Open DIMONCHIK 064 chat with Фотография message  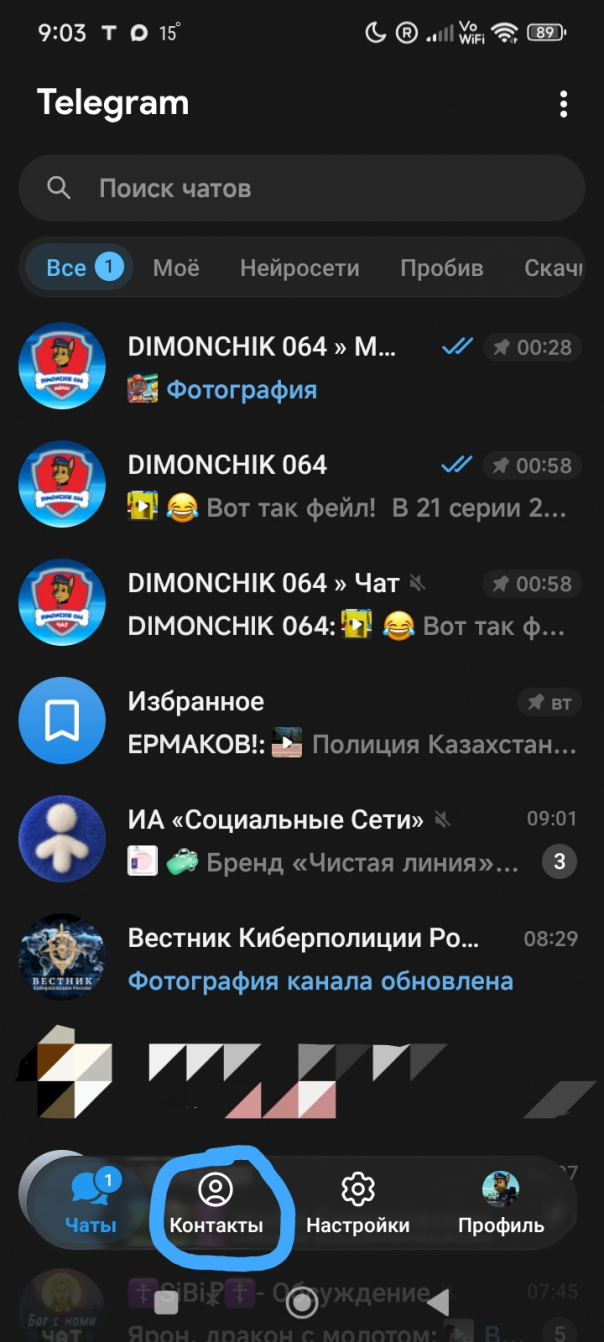coord(302,368)
